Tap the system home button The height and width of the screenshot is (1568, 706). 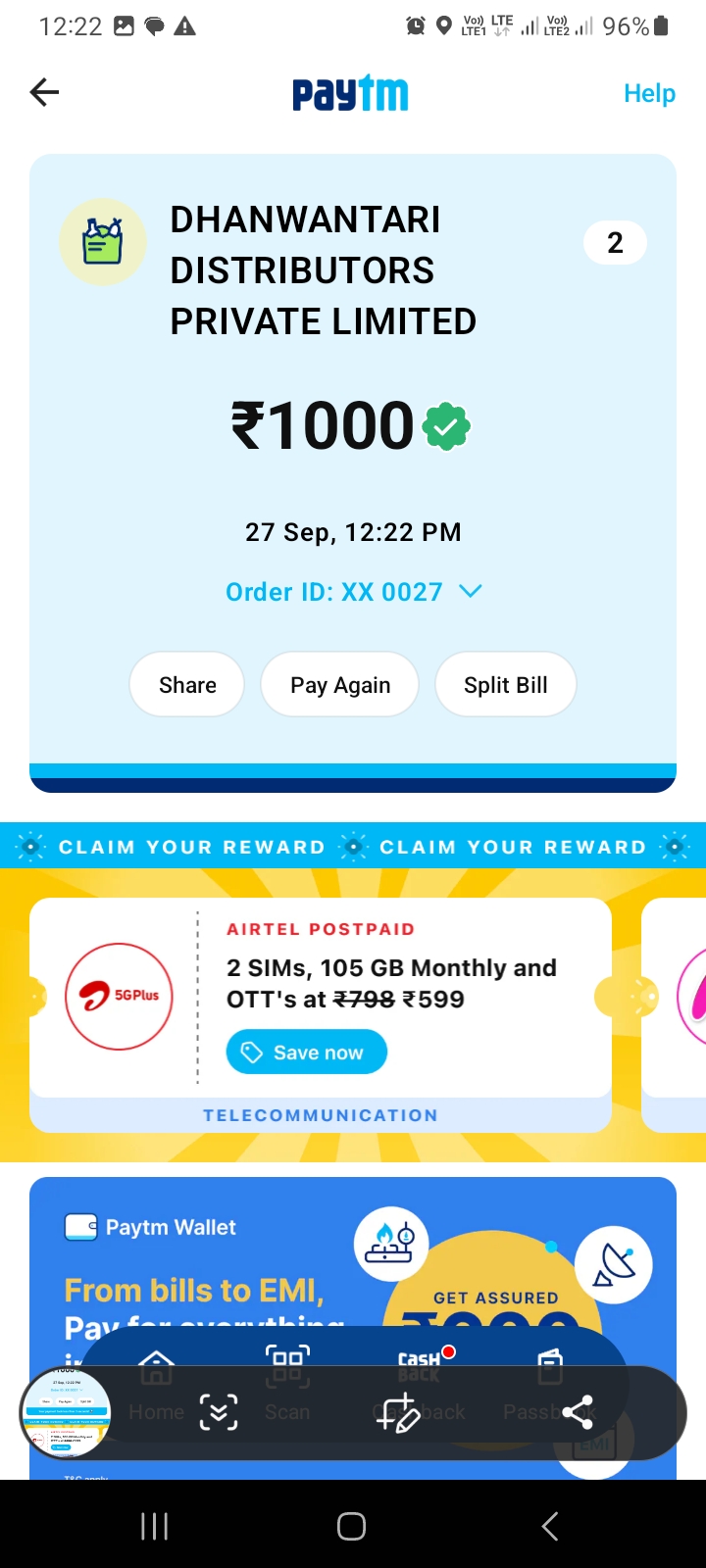(x=352, y=1526)
